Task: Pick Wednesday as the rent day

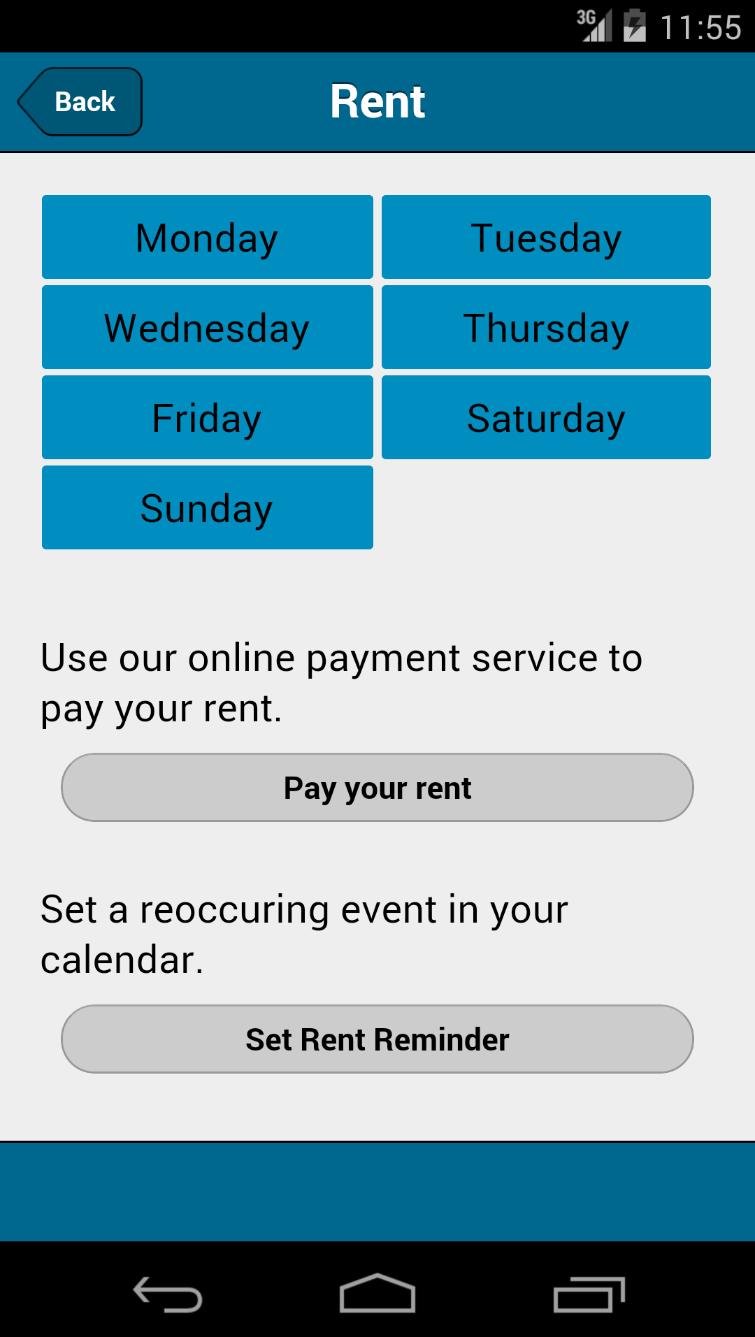Action: click(207, 327)
